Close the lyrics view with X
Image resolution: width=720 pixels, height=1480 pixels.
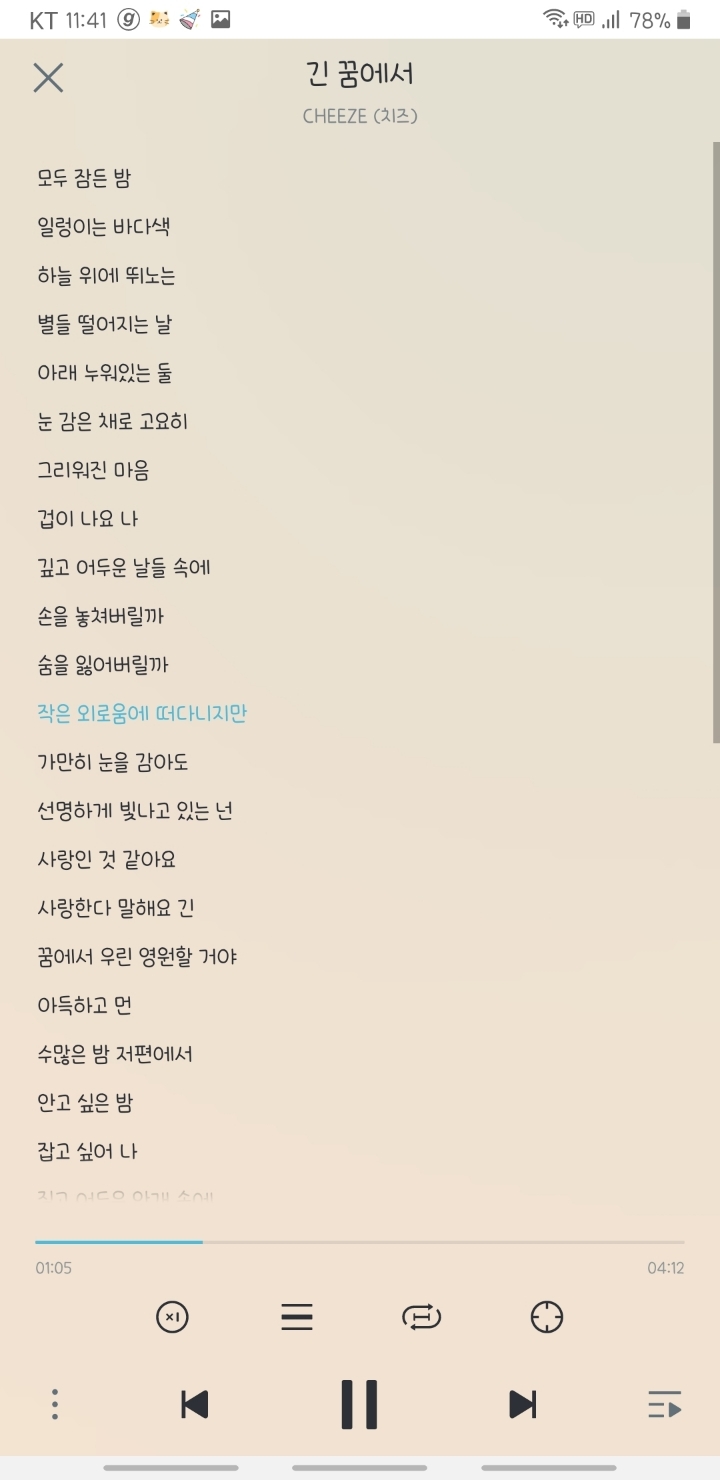(48, 78)
